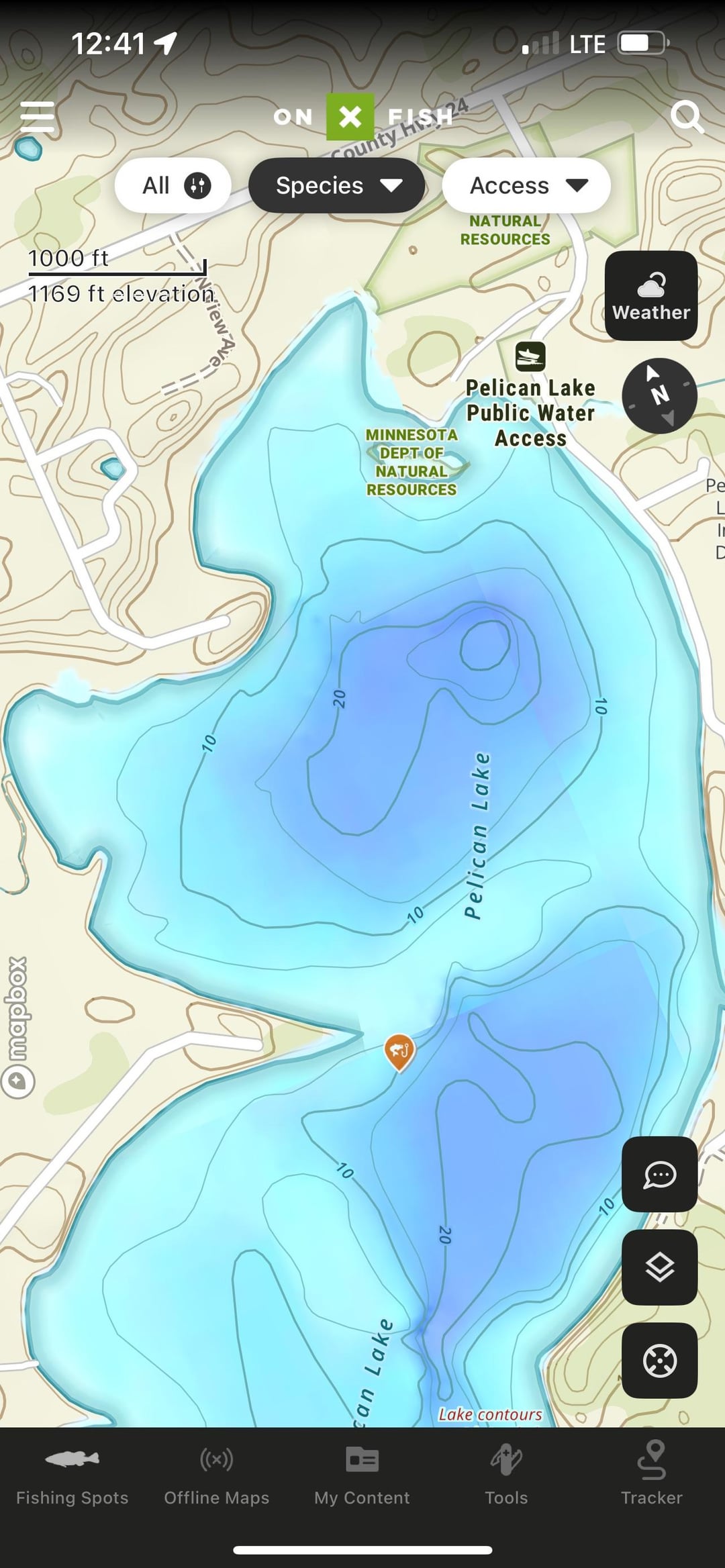Expand the Access dropdown
The width and height of the screenshot is (725, 1568).
click(x=526, y=185)
